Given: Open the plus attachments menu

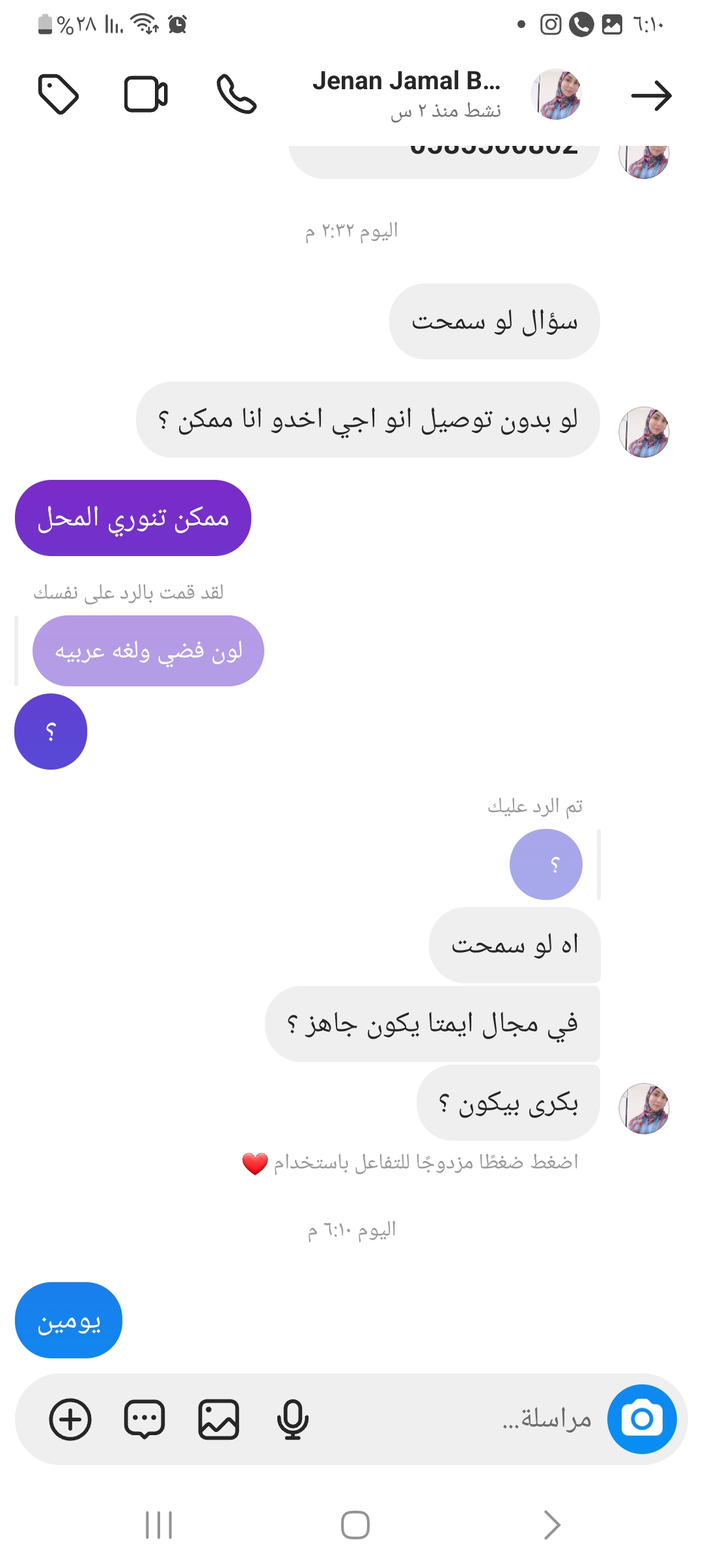Looking at the screenshot, I should 70,1419.
